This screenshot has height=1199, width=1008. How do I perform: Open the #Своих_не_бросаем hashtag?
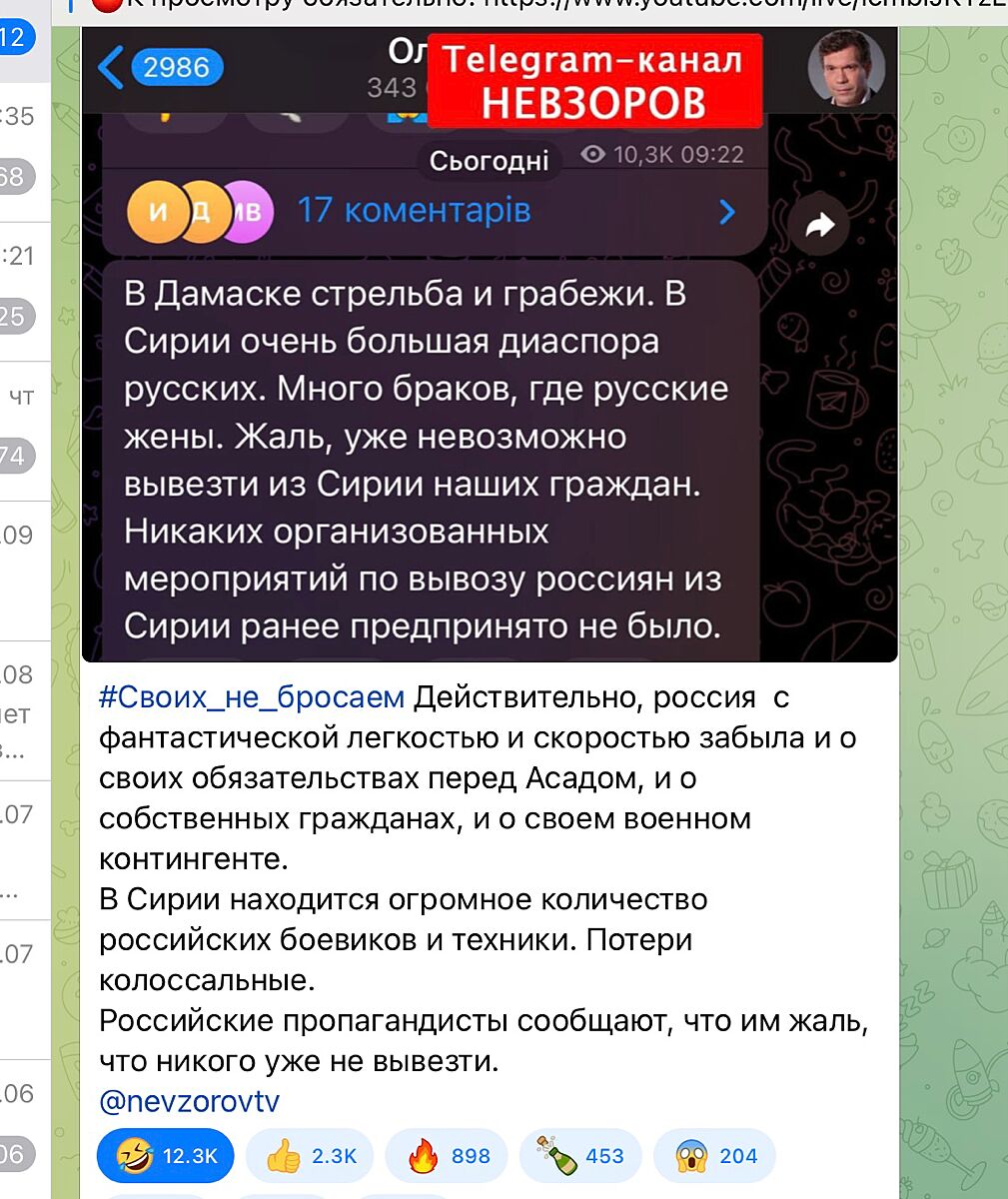point(252,697)
